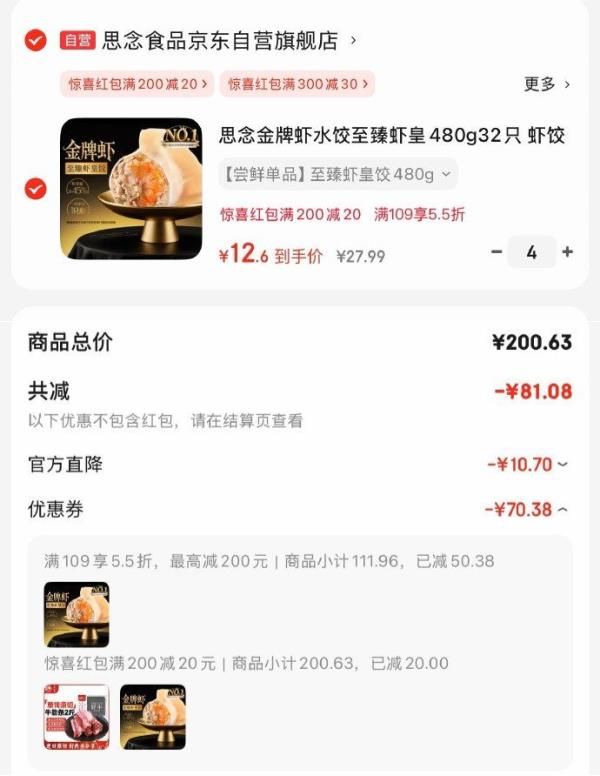Uncheck the 思念金牌虾水饺 item checkbox
600x776 pixels.
click(36, 188)
